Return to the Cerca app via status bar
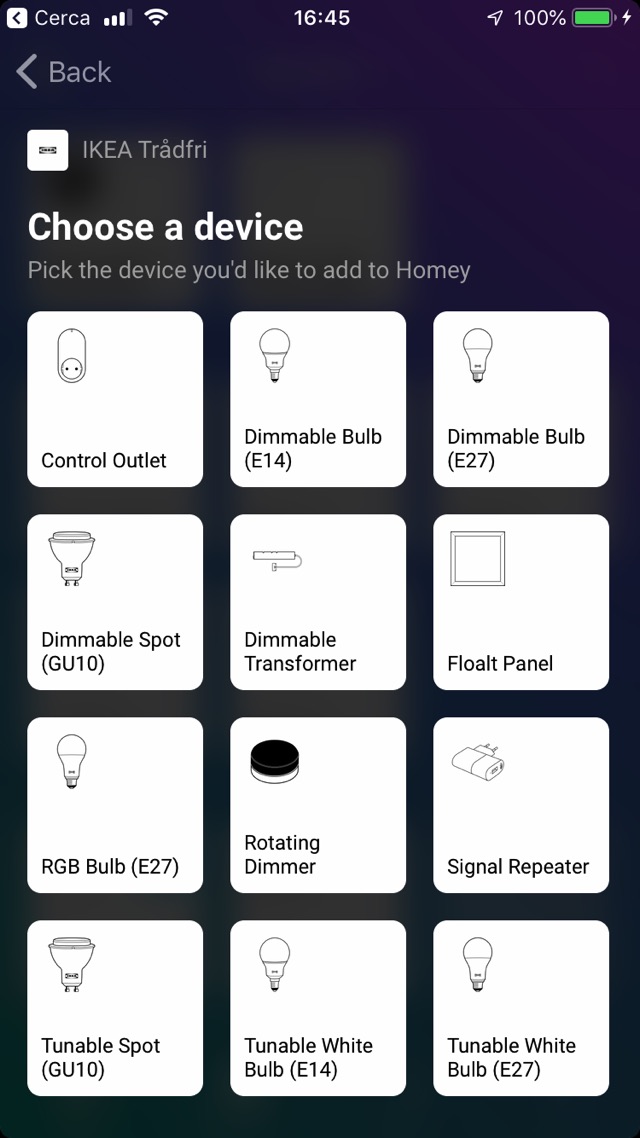This screenshot has width=640, height=1138. 48,18
